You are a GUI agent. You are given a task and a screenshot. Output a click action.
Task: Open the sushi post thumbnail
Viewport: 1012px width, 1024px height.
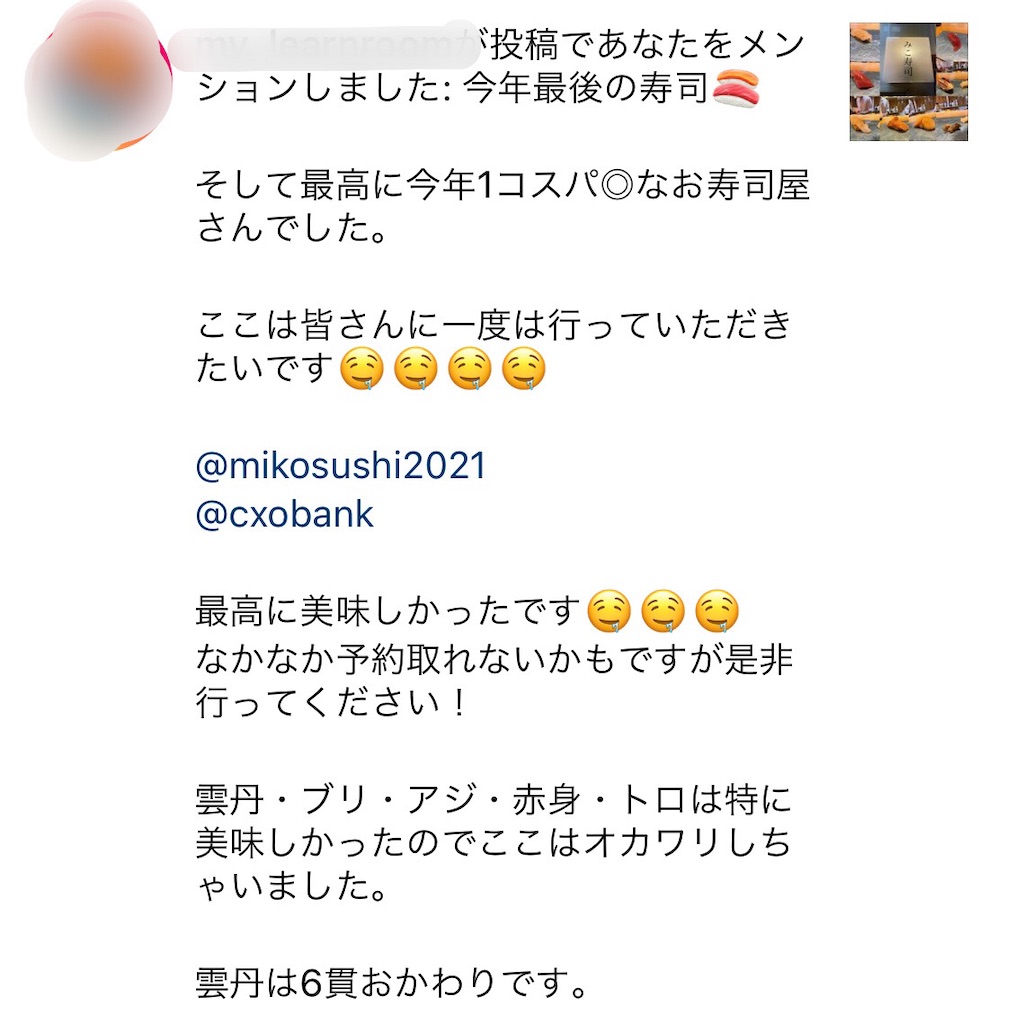pyautogui.click(x=908, y=81)
